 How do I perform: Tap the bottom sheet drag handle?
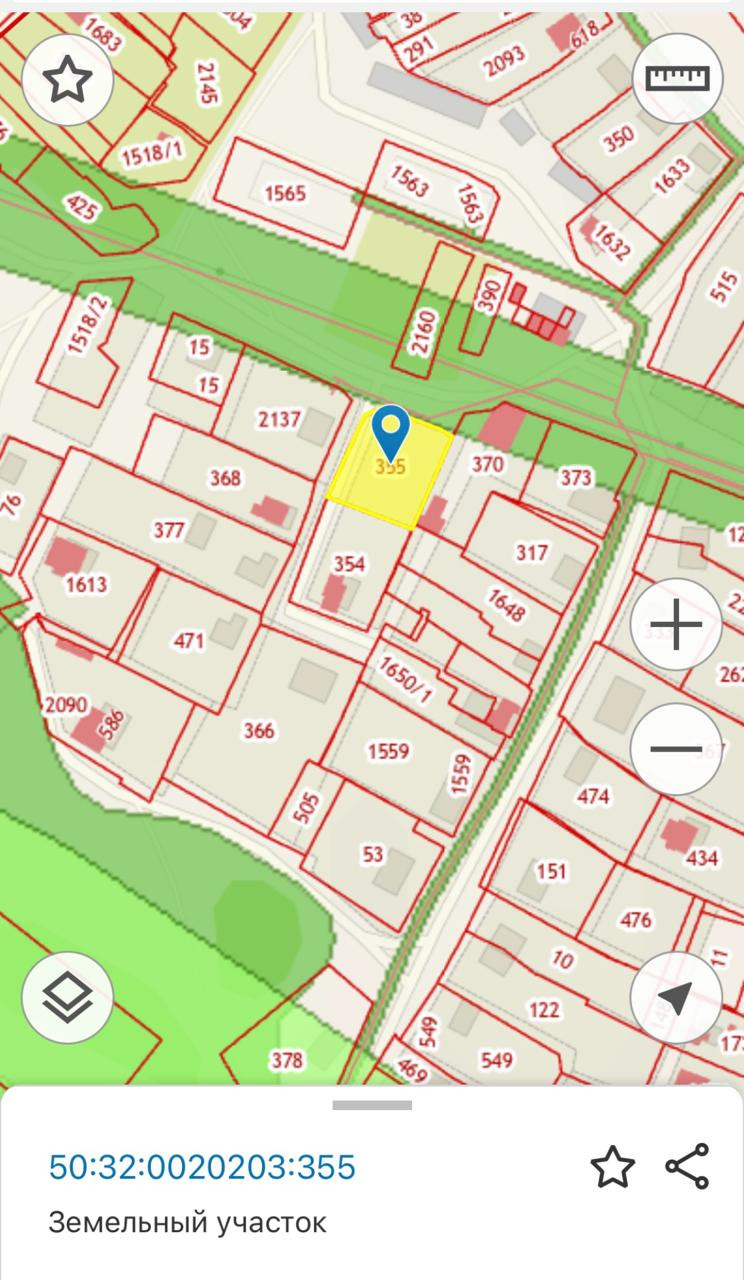pyautogui.click(x=372, y=1105)
